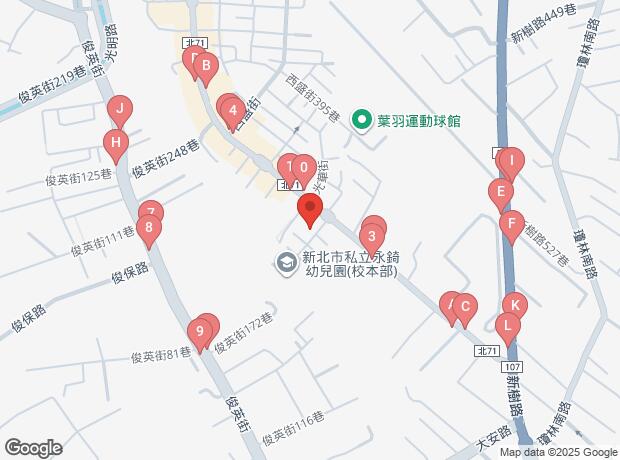Select the map pin labeled H
The height and width of the screenshot is (460, 620).
[115, 144]
